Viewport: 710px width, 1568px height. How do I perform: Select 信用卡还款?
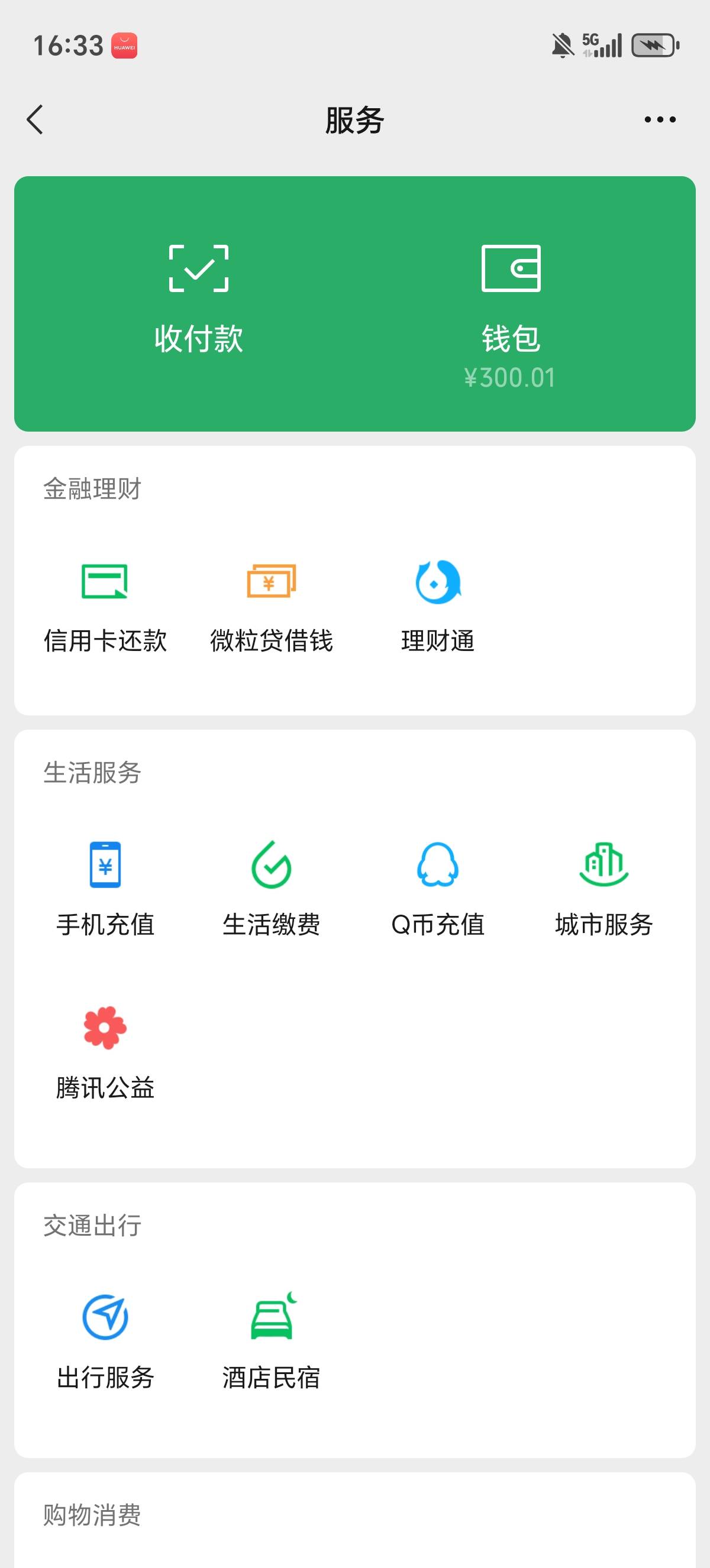click(105, 606)
